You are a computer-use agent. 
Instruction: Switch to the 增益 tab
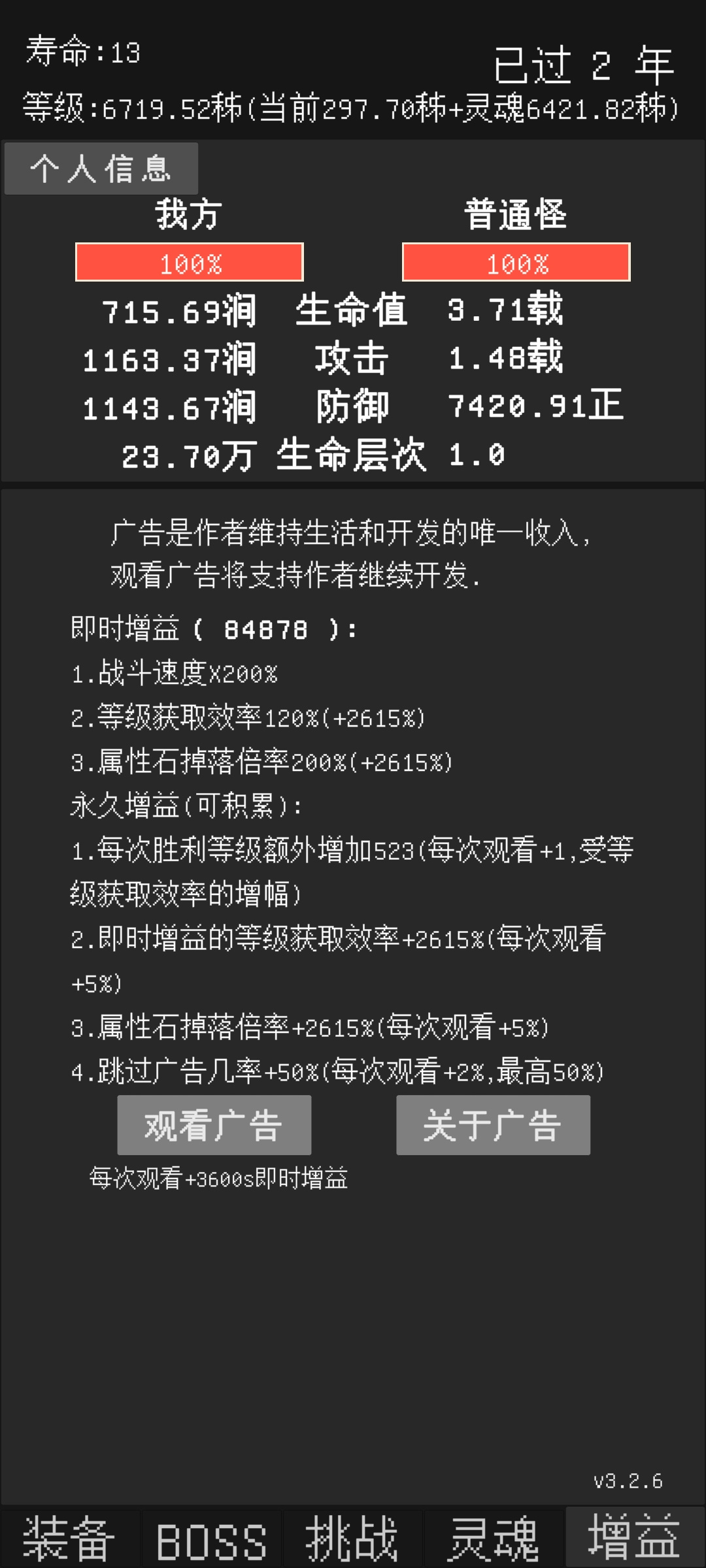tap(635, 1538)
